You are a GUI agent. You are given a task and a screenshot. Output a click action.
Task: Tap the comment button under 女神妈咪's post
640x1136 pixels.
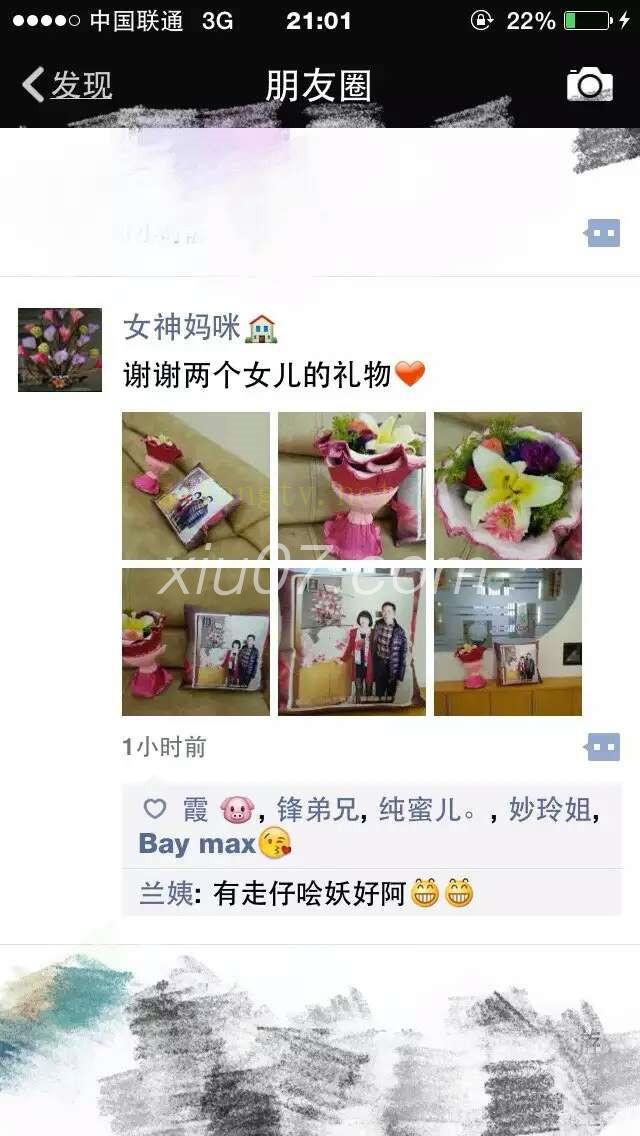point(603,747)
